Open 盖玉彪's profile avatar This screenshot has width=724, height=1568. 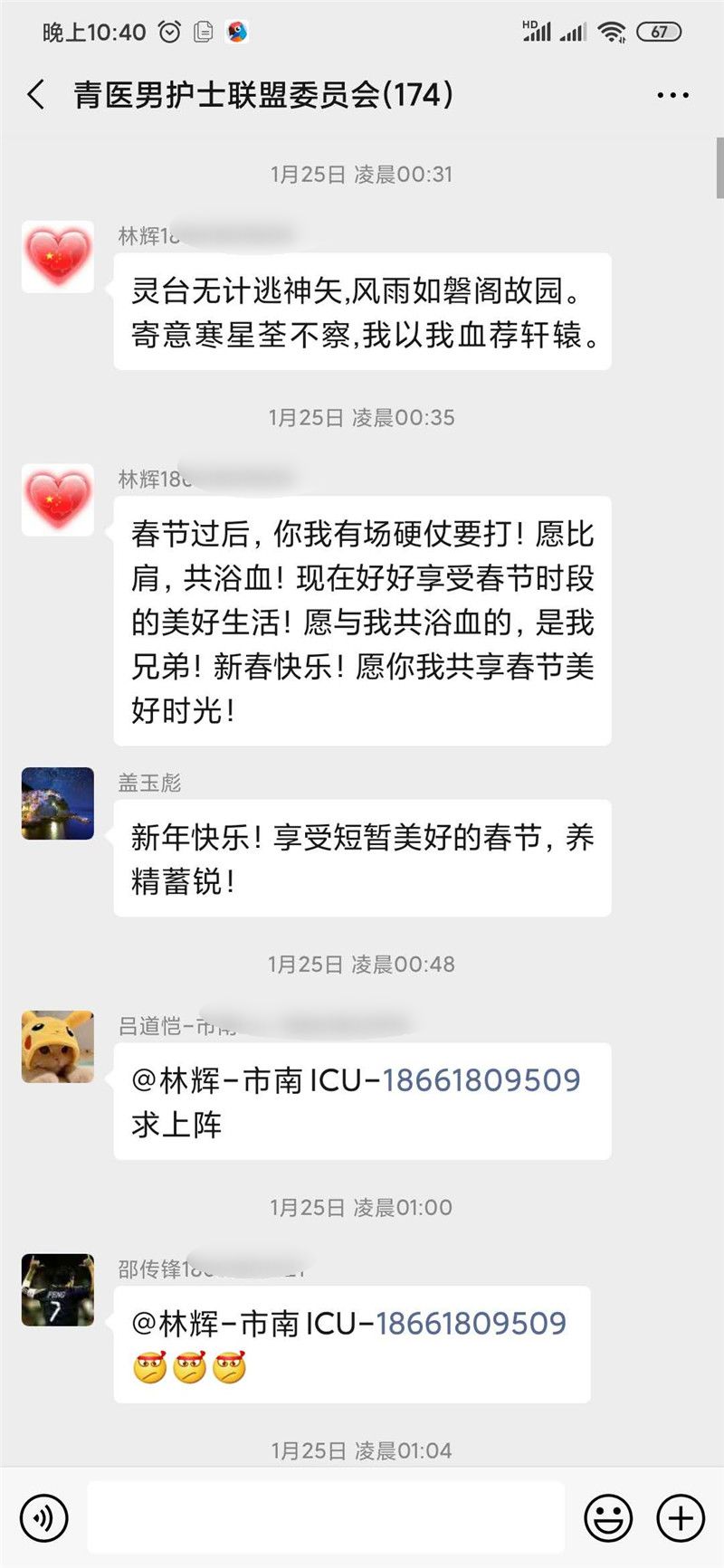click(x=58, y=803)
